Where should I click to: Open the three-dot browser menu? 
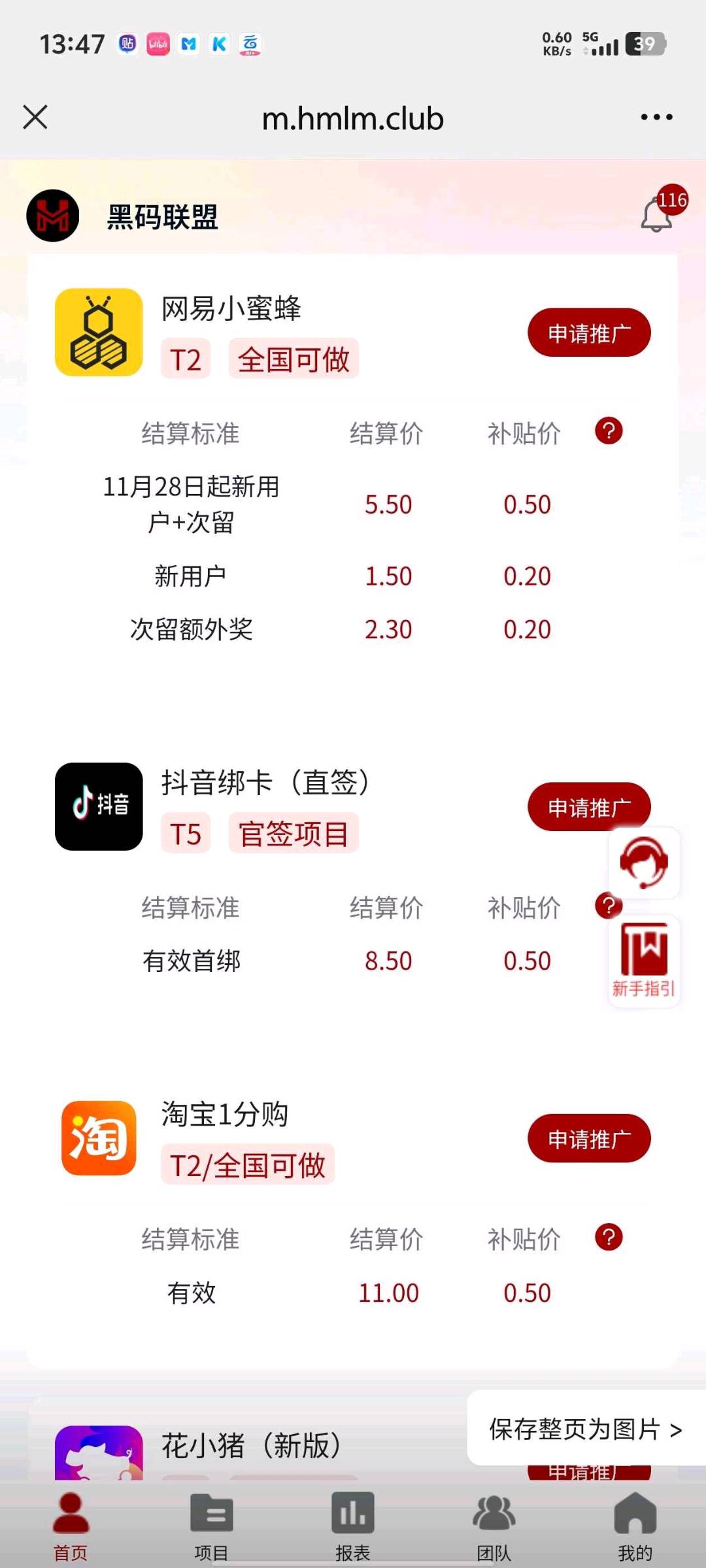[x=656, y=116]
